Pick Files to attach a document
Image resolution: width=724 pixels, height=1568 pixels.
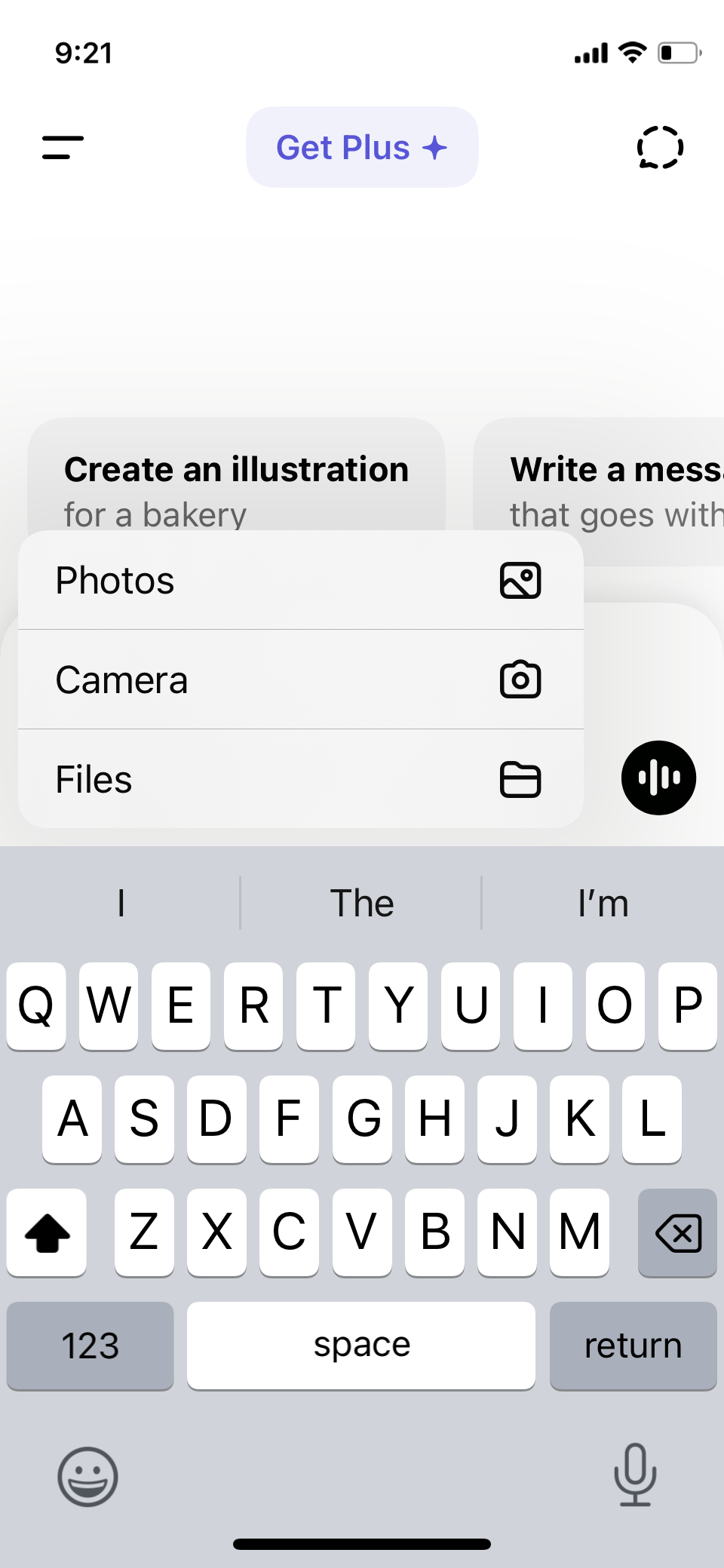[x=300, y=779]
